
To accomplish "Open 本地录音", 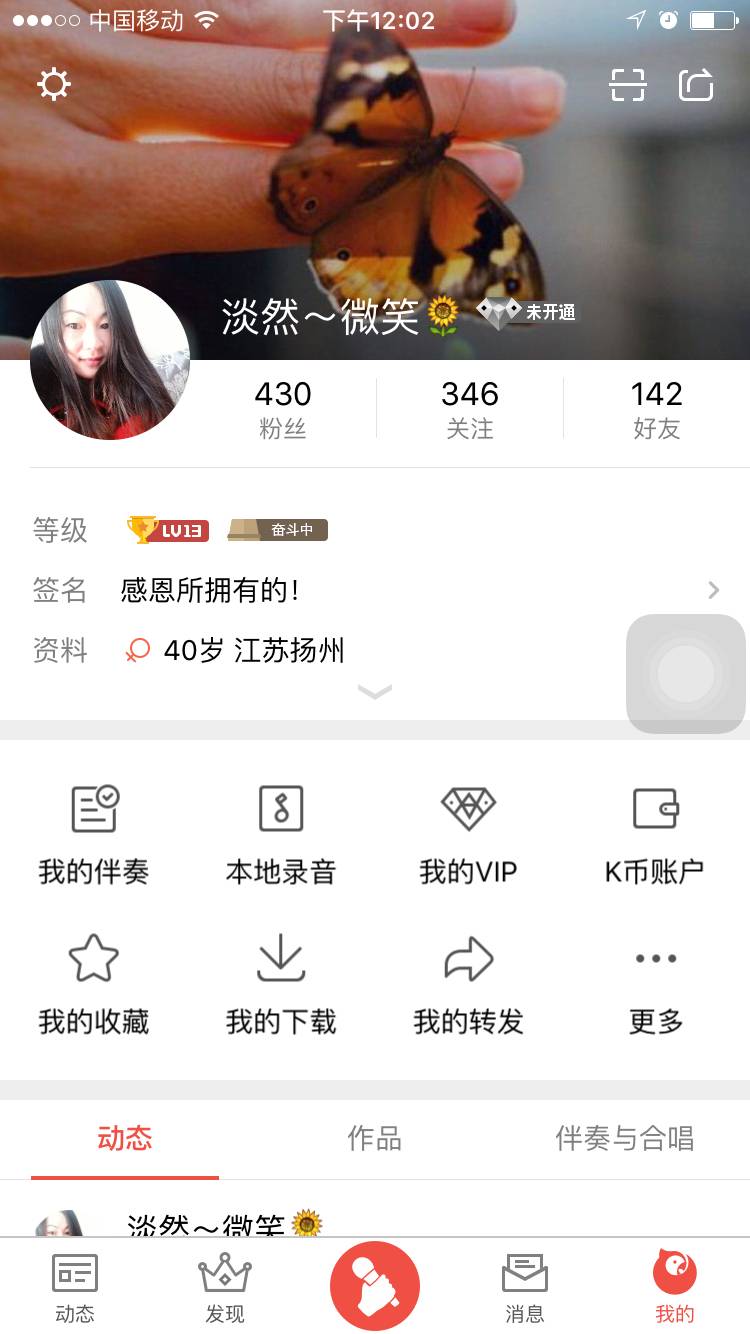I will click(281, 834).
